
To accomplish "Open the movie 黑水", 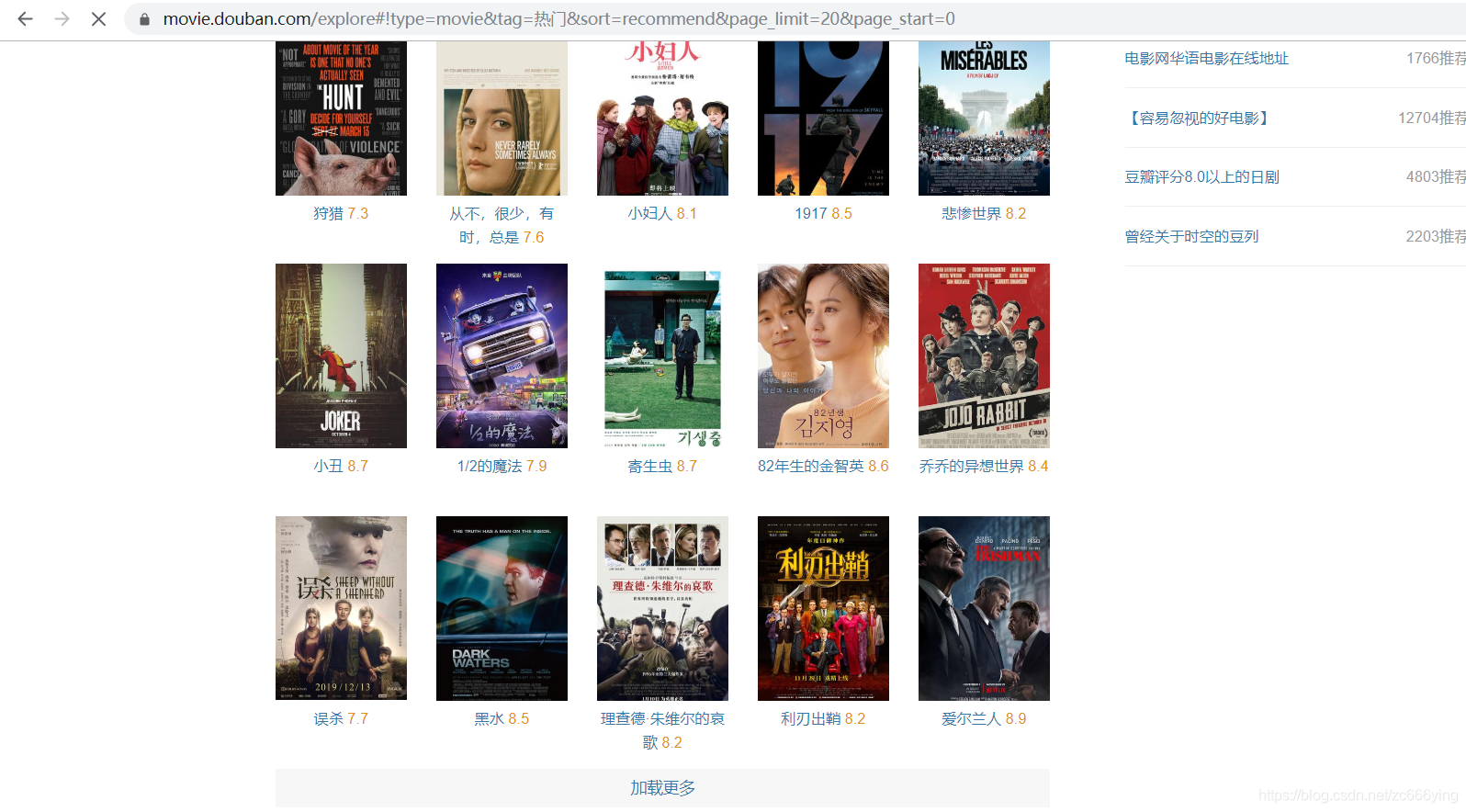I will click(502, 608).
